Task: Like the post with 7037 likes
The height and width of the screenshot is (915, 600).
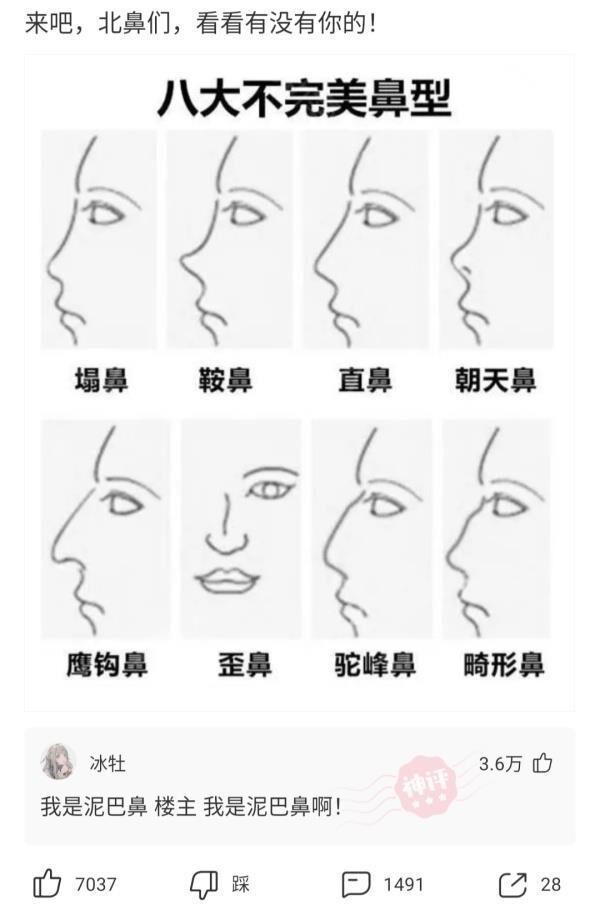Action: point(48,884)
